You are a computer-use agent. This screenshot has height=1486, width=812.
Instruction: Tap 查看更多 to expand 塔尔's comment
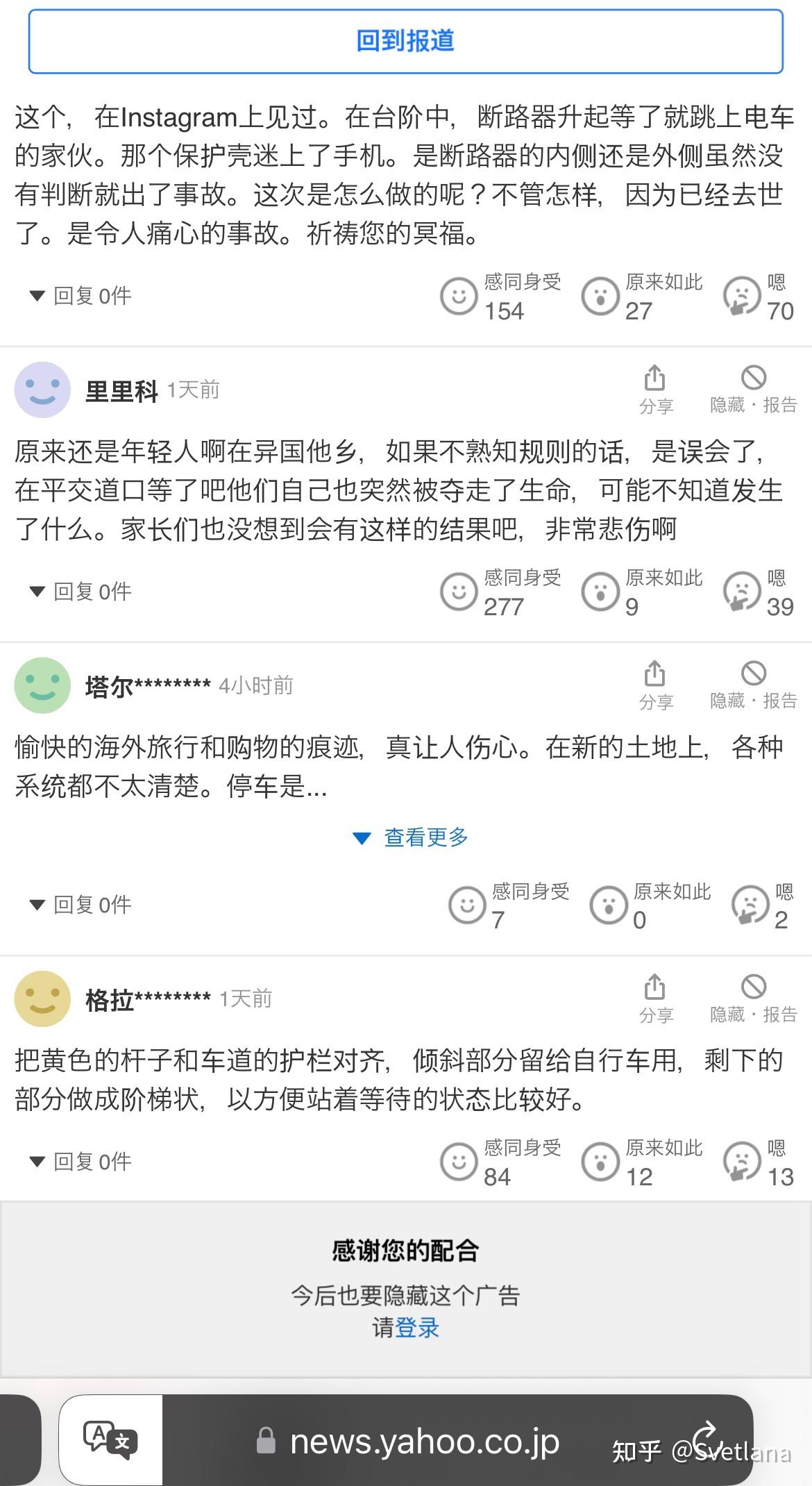pyautogui.click(x=411, y=837)
